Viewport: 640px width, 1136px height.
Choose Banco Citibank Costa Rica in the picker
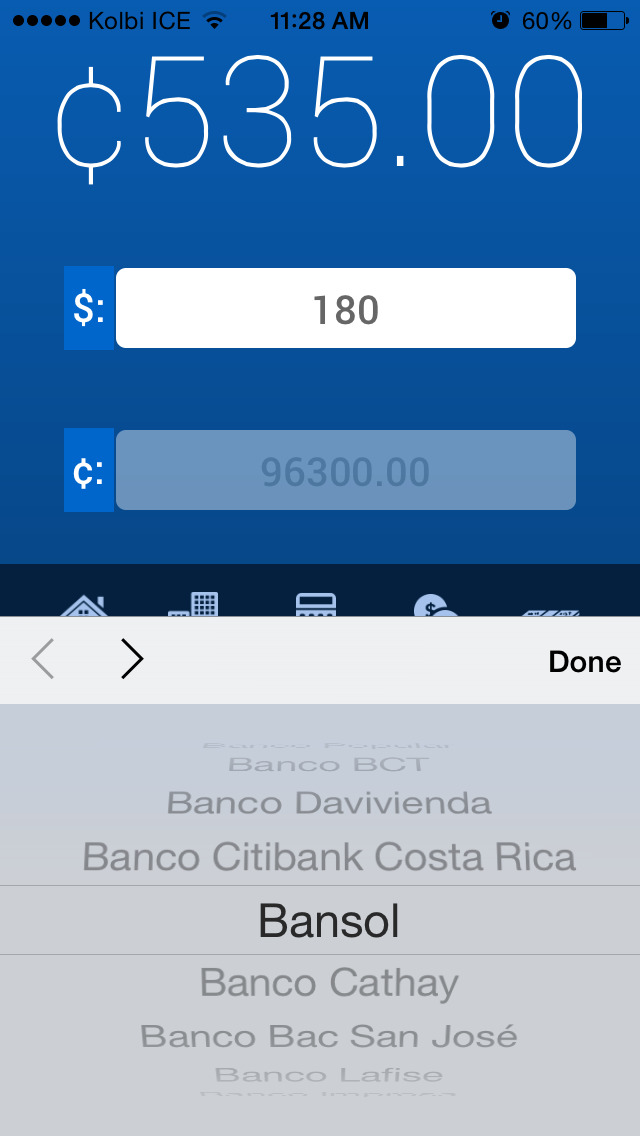329,857
